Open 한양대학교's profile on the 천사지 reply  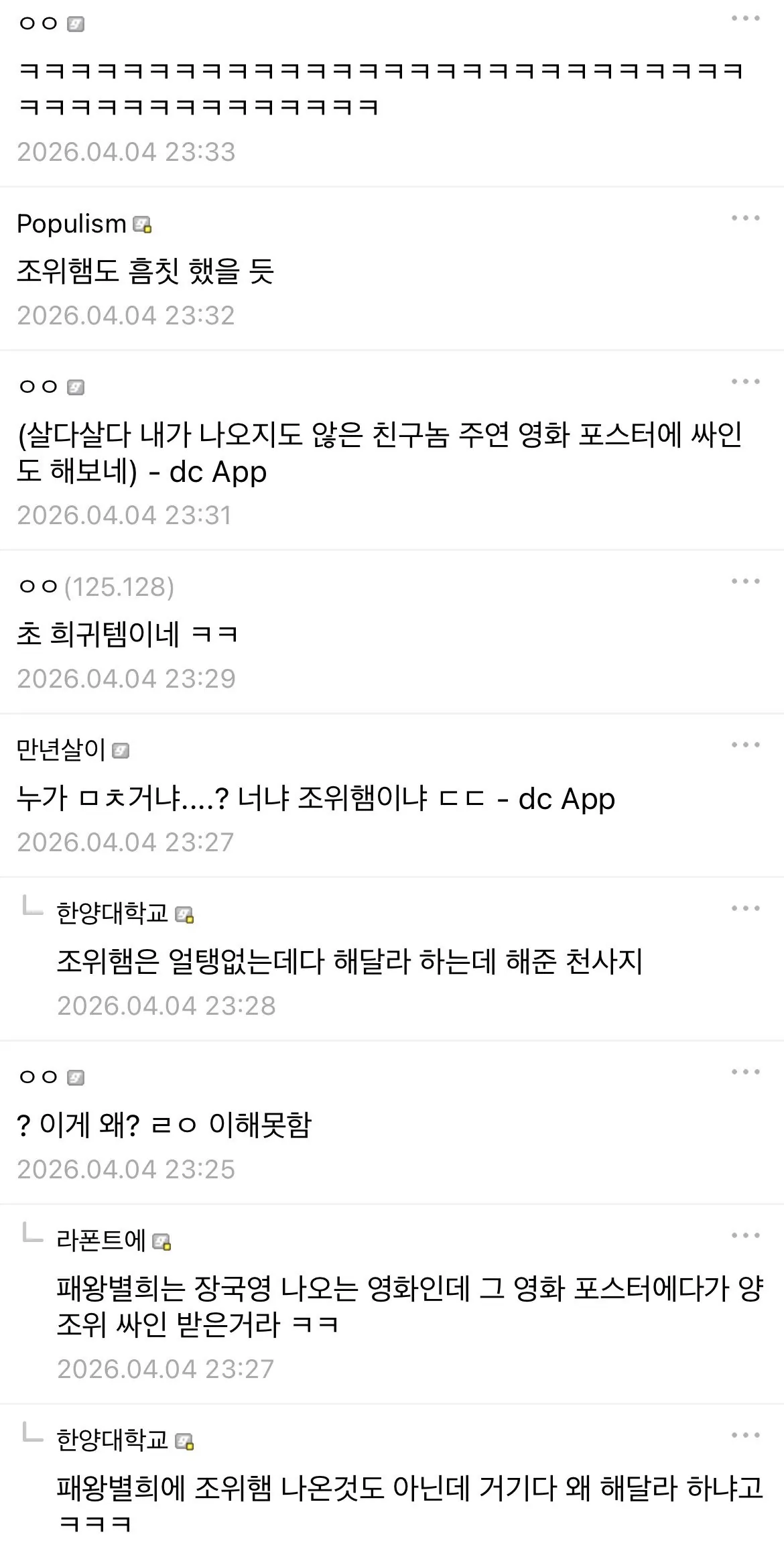click(x=113, y=913)
